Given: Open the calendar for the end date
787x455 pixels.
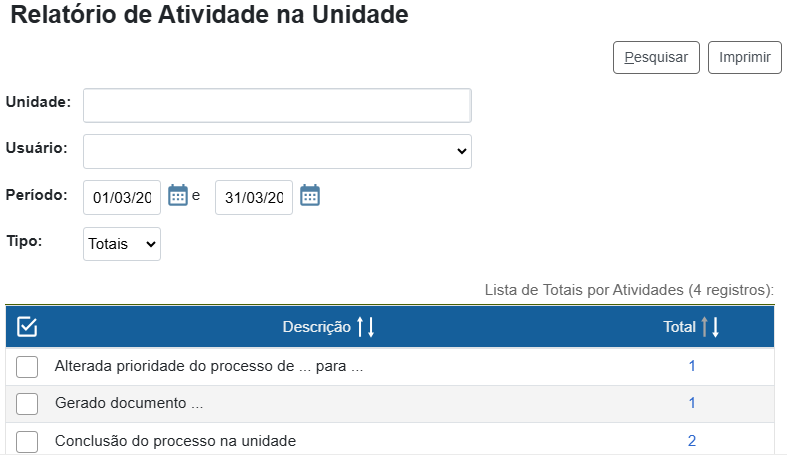Looking at the screenshot, I should click(310, 195).
